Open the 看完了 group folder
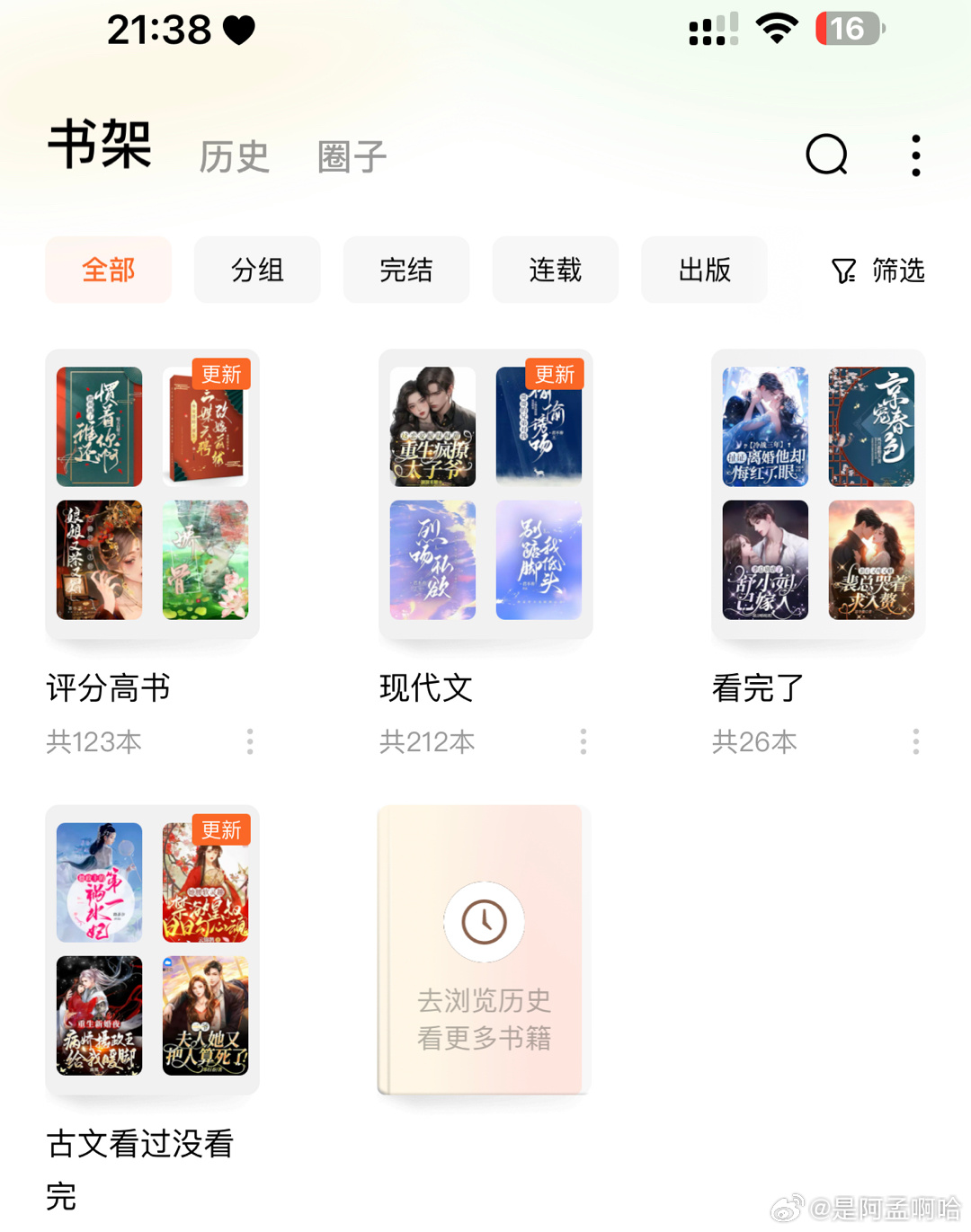The image size is (971, 1232). click(x=818, y=493)
